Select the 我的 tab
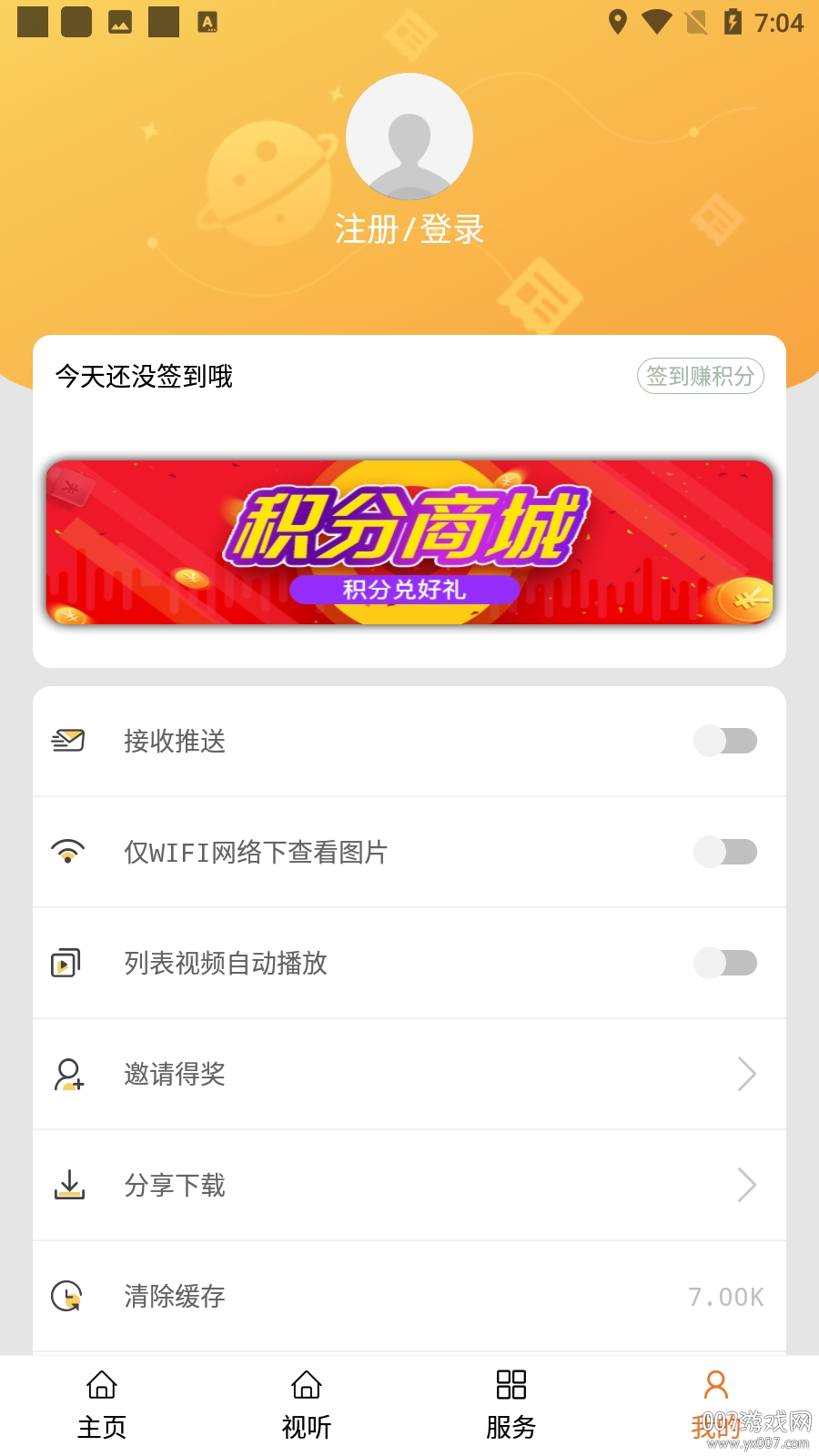Screen dimensions: 819x1456 pyautogui.click(x=716, y=1406)
